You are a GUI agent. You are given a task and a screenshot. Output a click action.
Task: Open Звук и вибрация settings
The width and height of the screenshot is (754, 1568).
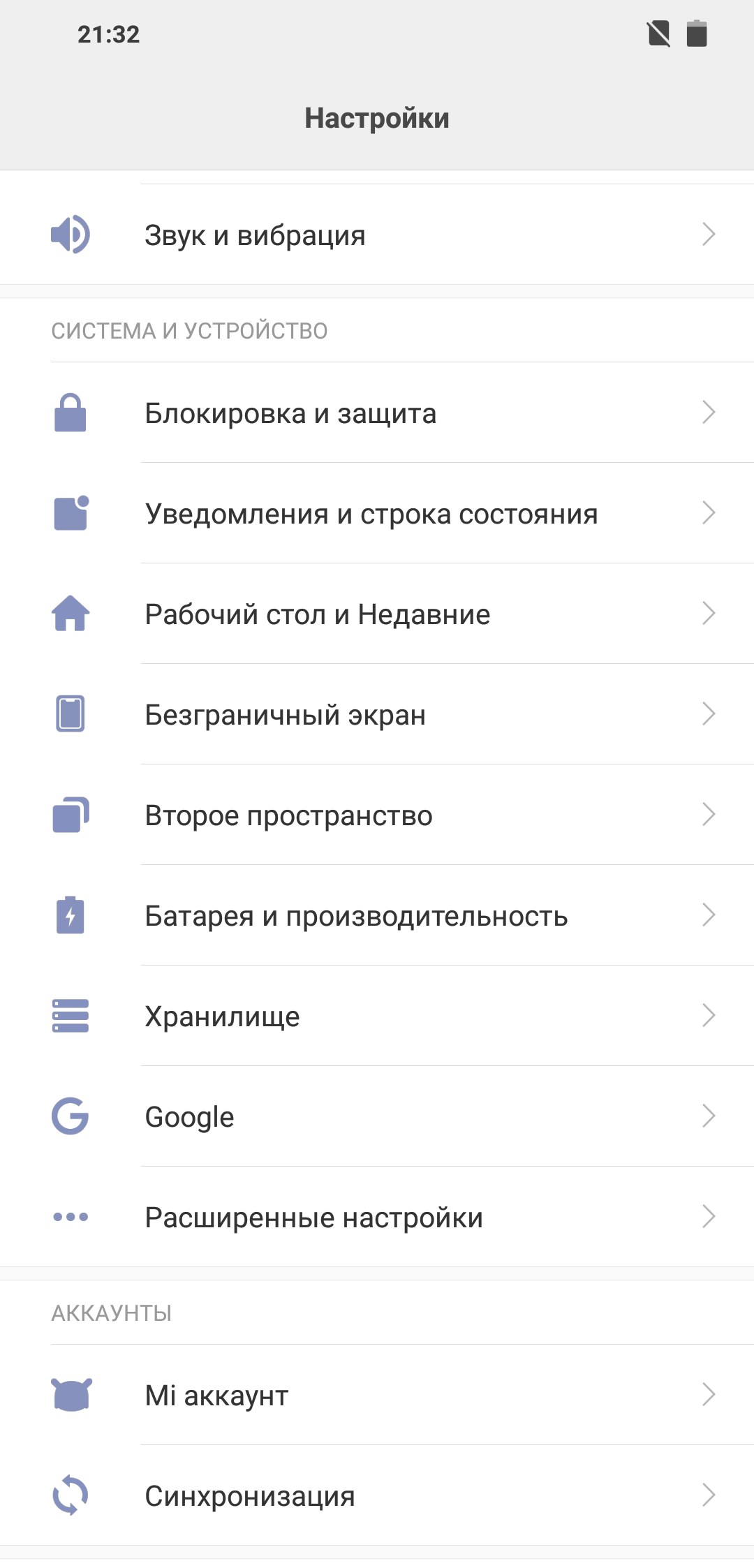377,235
